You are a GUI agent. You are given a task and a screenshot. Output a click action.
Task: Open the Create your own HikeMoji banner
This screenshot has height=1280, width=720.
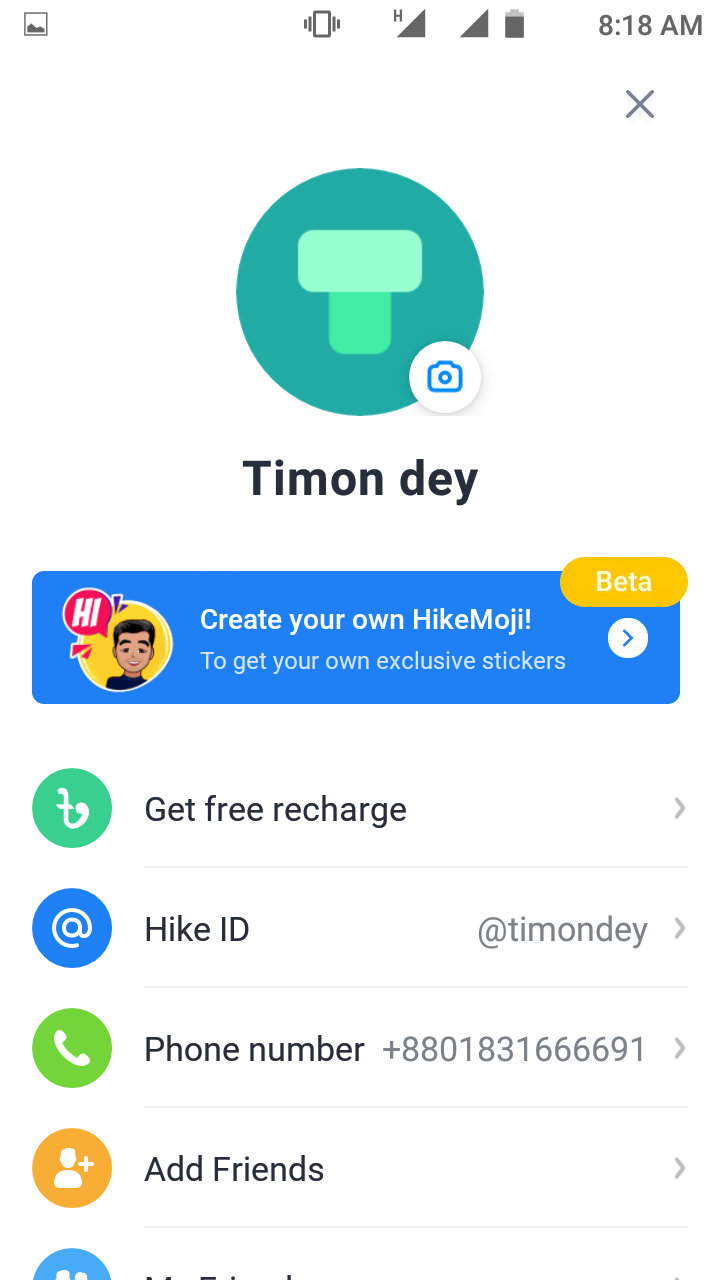tap(356, 638)
